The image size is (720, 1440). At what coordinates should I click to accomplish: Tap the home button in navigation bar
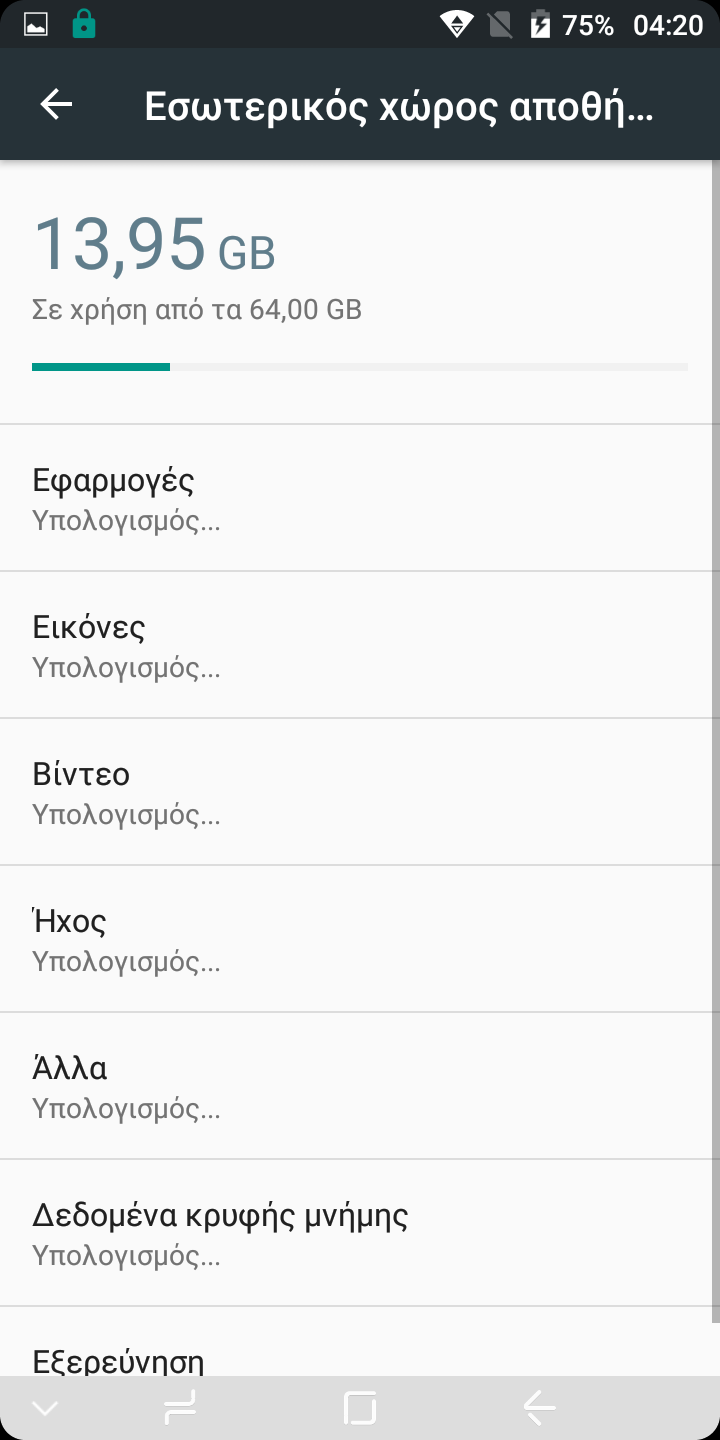(360, 1408)
